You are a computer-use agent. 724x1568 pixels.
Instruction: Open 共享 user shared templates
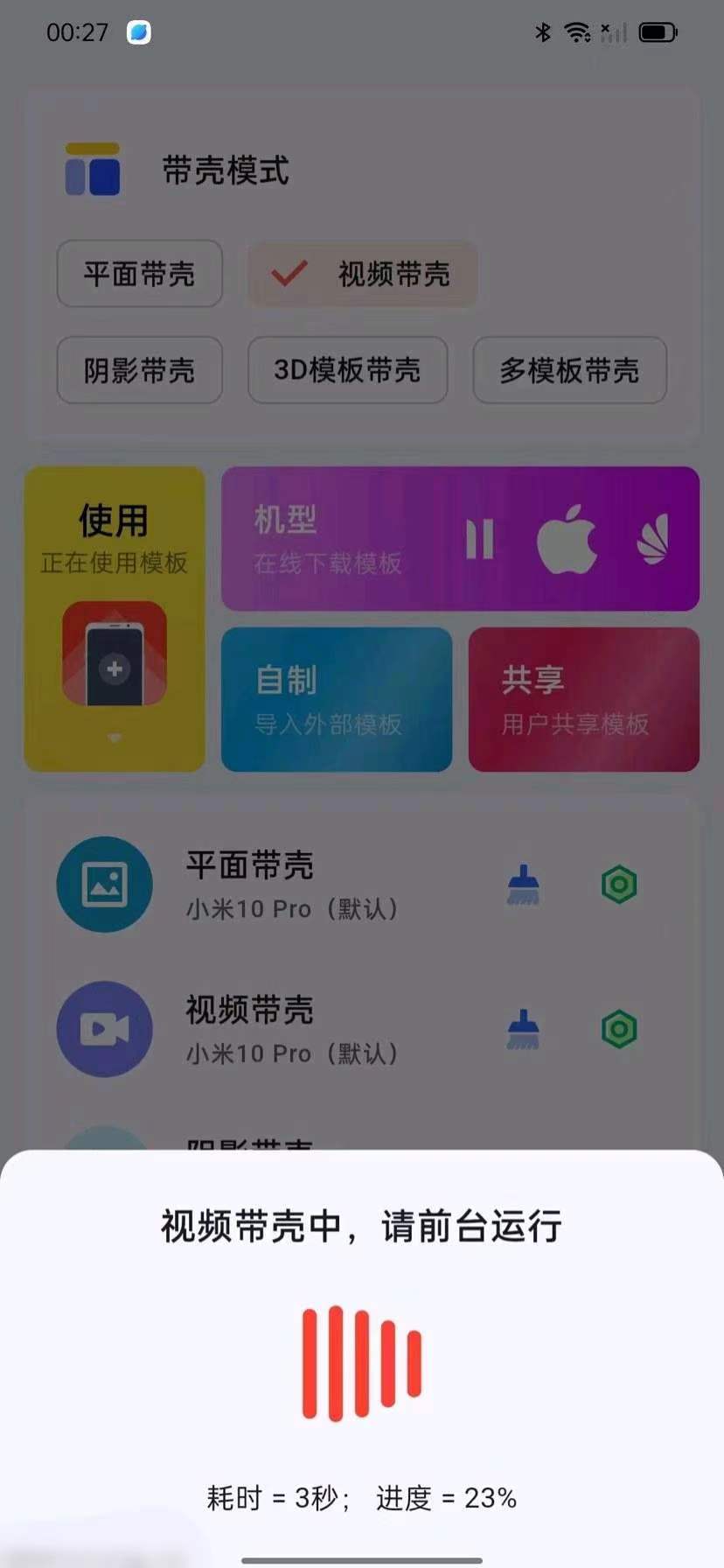(584, 699)
